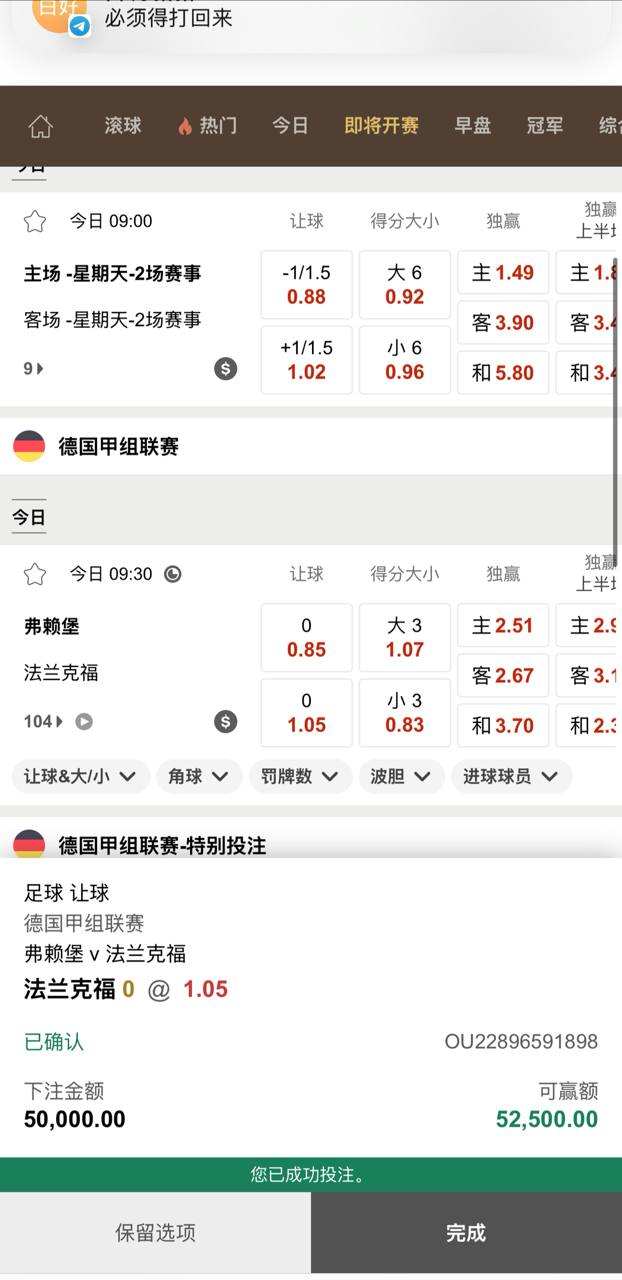Select 小 3 odds 0.83
Viewport: 622px width, 1280px height.
(405, 713)
